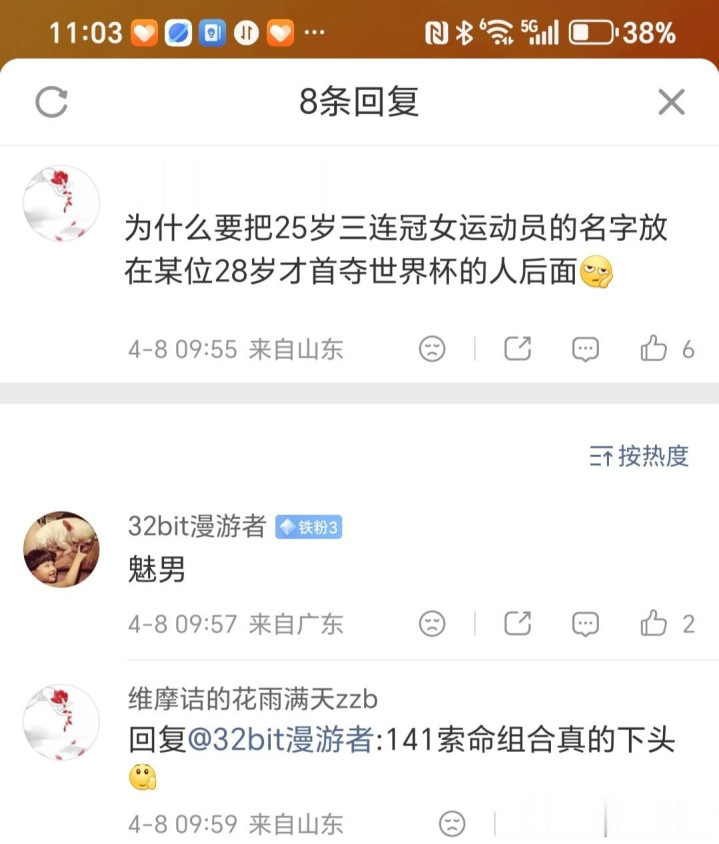
Task: Share 32bit漫游者's reply
Action: (x=518, y=623)
